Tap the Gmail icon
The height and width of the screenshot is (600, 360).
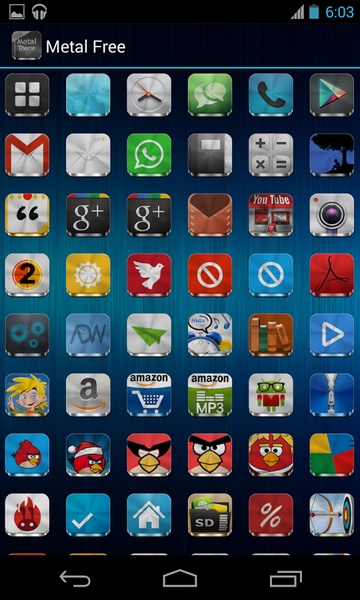click(x=27, y=155)
